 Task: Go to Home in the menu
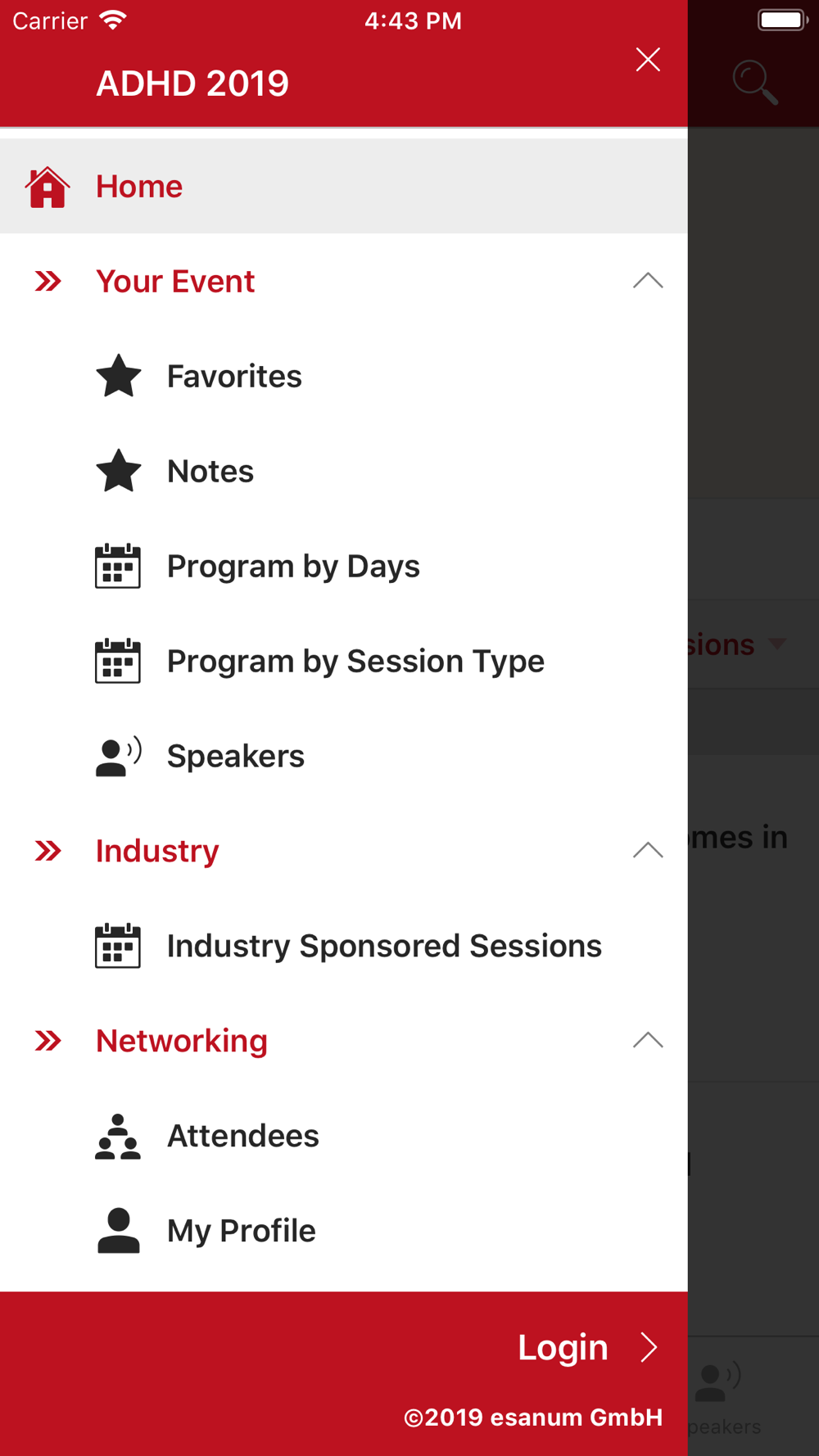click(344, 186)
